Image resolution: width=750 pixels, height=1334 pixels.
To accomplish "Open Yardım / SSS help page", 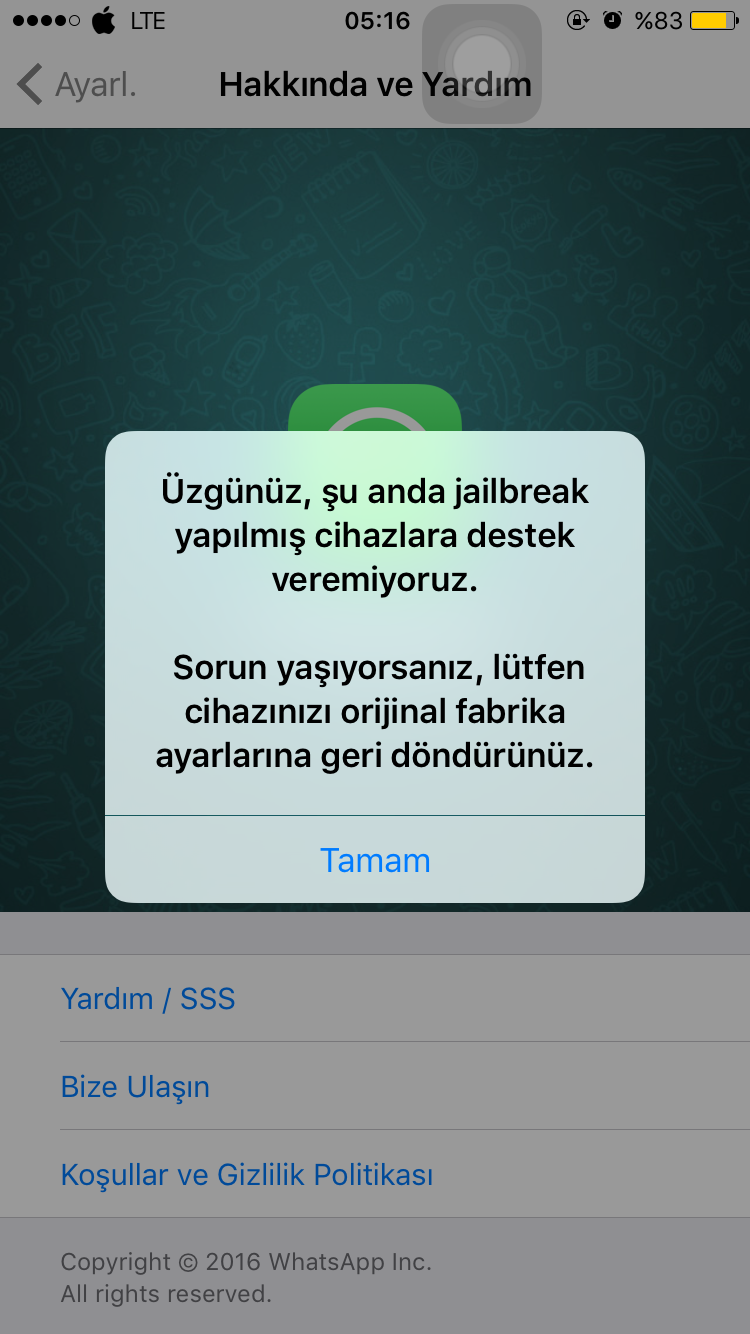I will [x=148, y=998].
